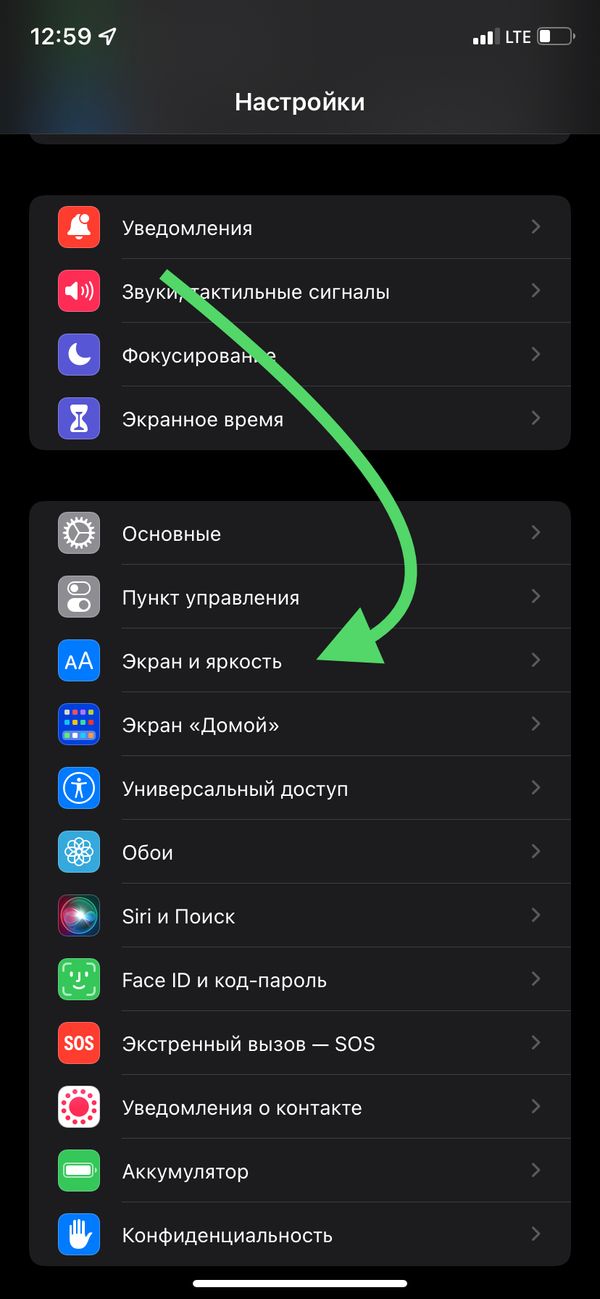Open Экран «Домой» settings
600x1299 pixels.
[x=300, y=725]
